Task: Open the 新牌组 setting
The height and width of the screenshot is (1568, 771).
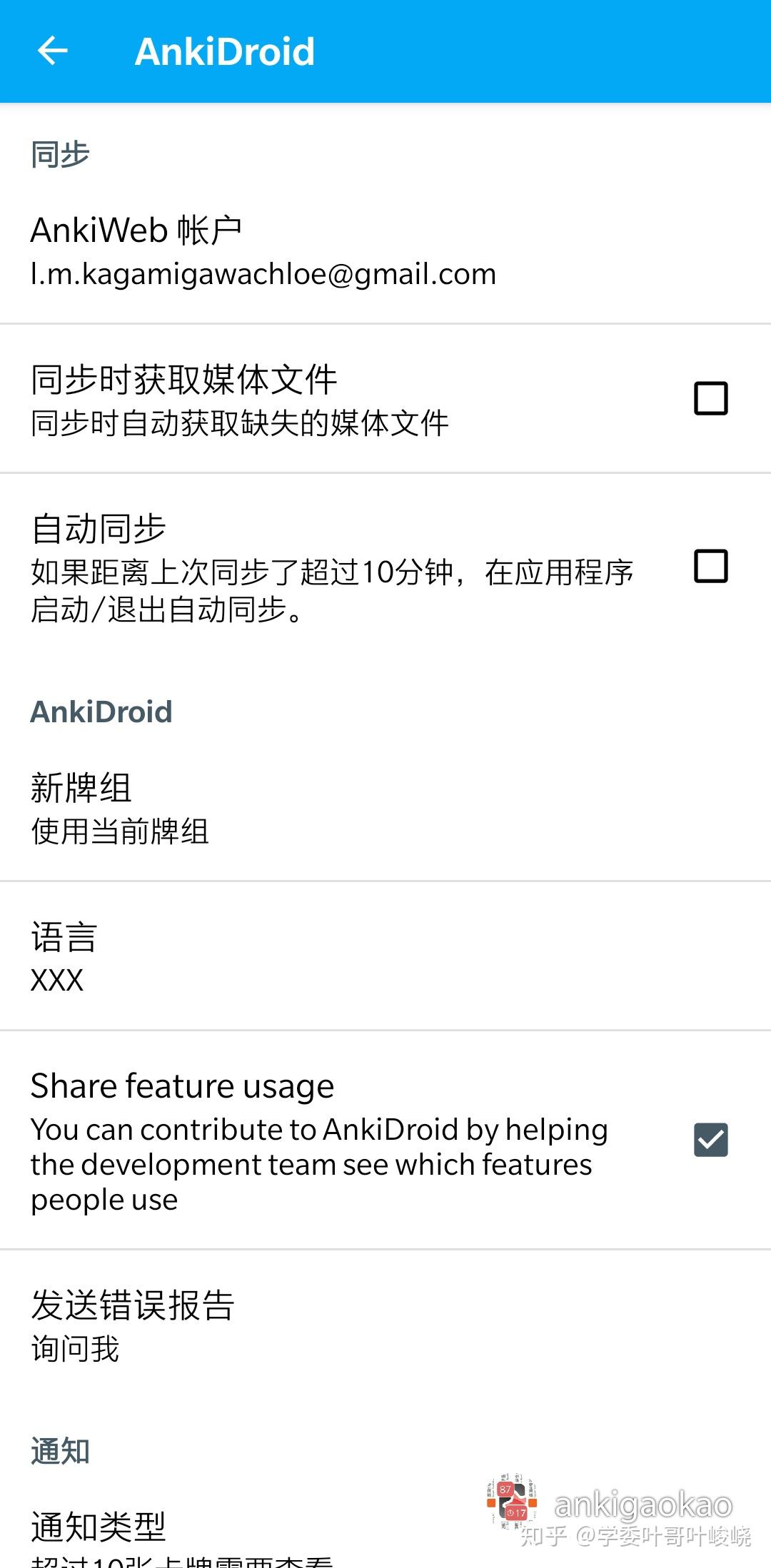Action: [120, 809]
